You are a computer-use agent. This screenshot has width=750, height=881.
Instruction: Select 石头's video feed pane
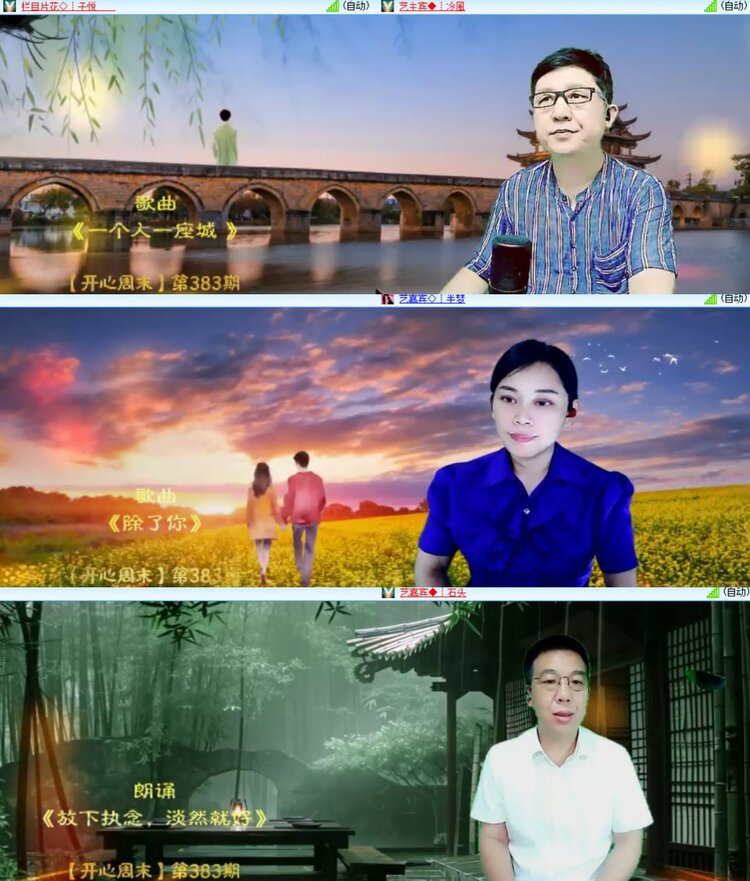pyautogui.click(x=375, y=740)
